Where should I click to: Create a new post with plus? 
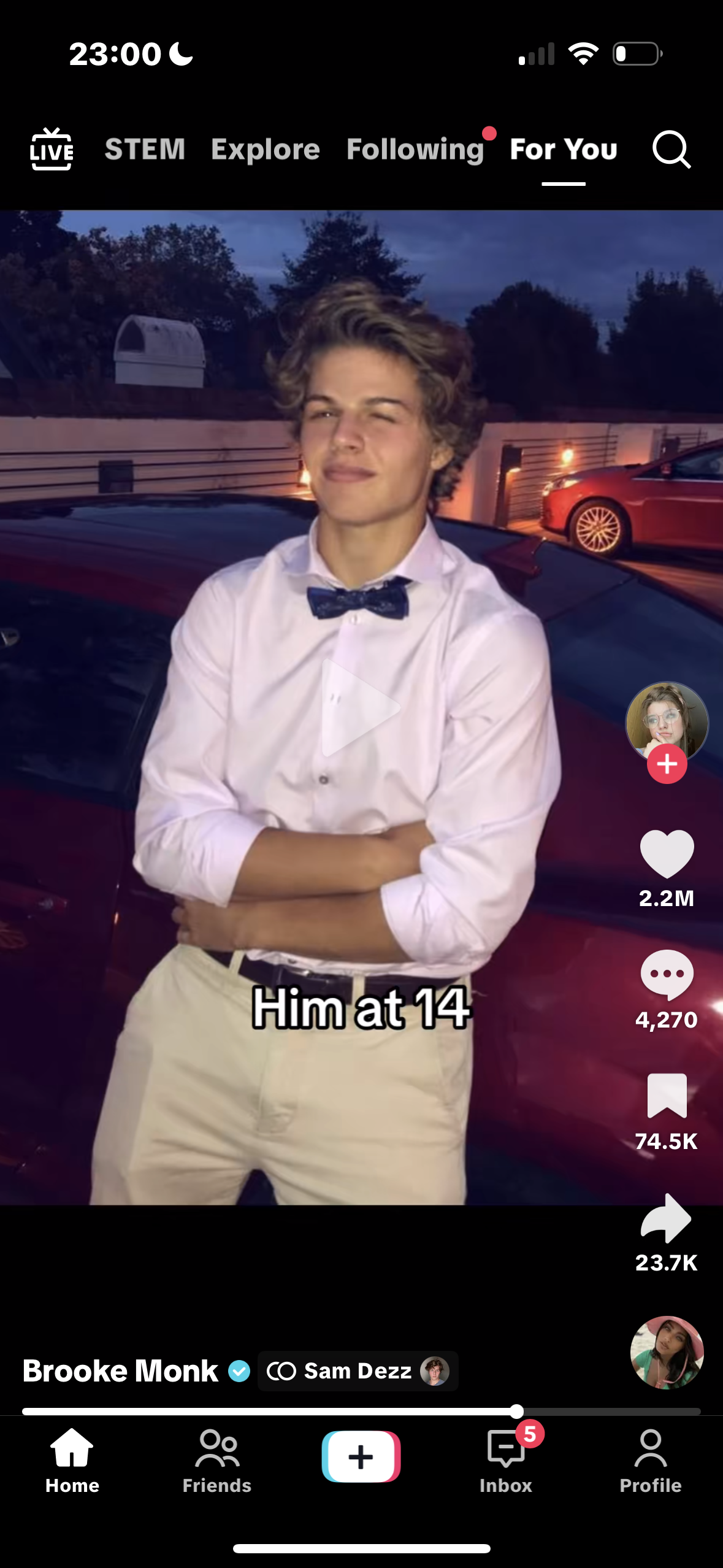tap(361, 1456)
